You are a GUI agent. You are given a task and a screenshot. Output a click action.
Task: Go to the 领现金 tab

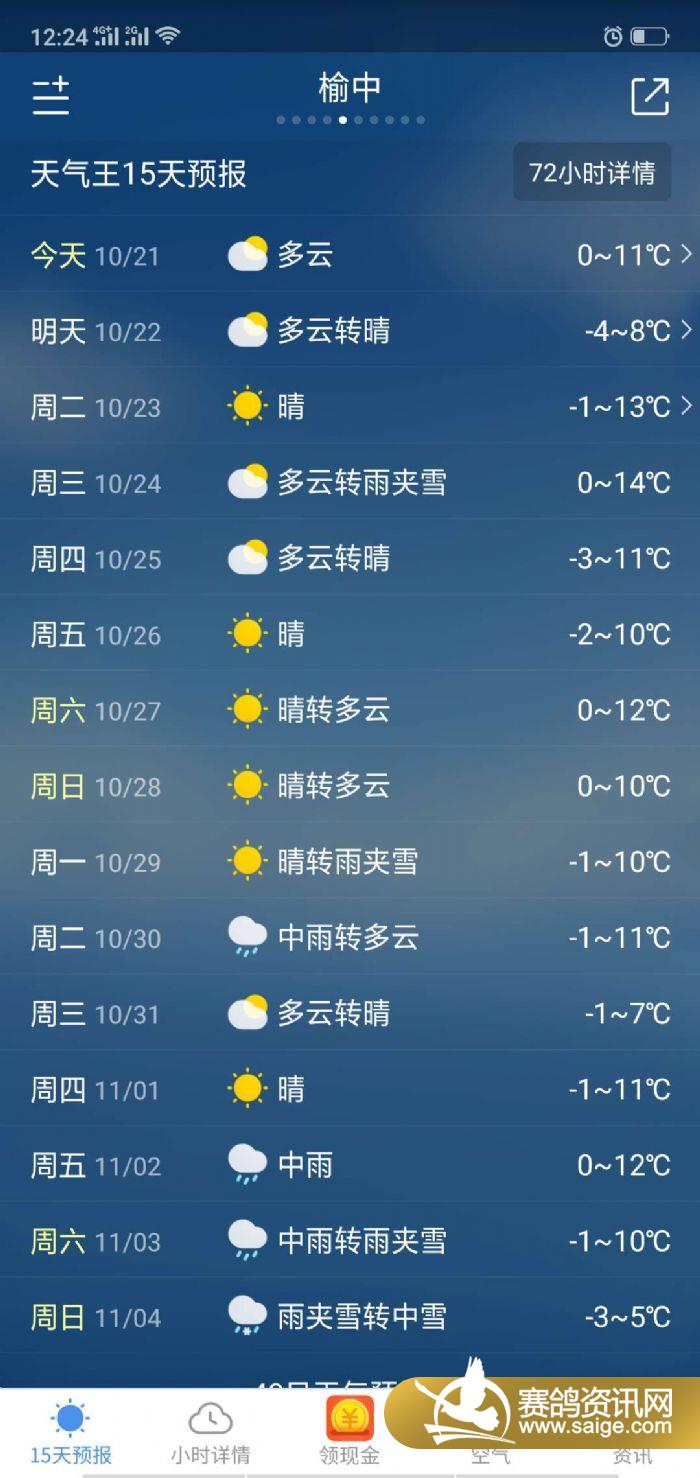pyautogui.click(x=349, y=1432)
